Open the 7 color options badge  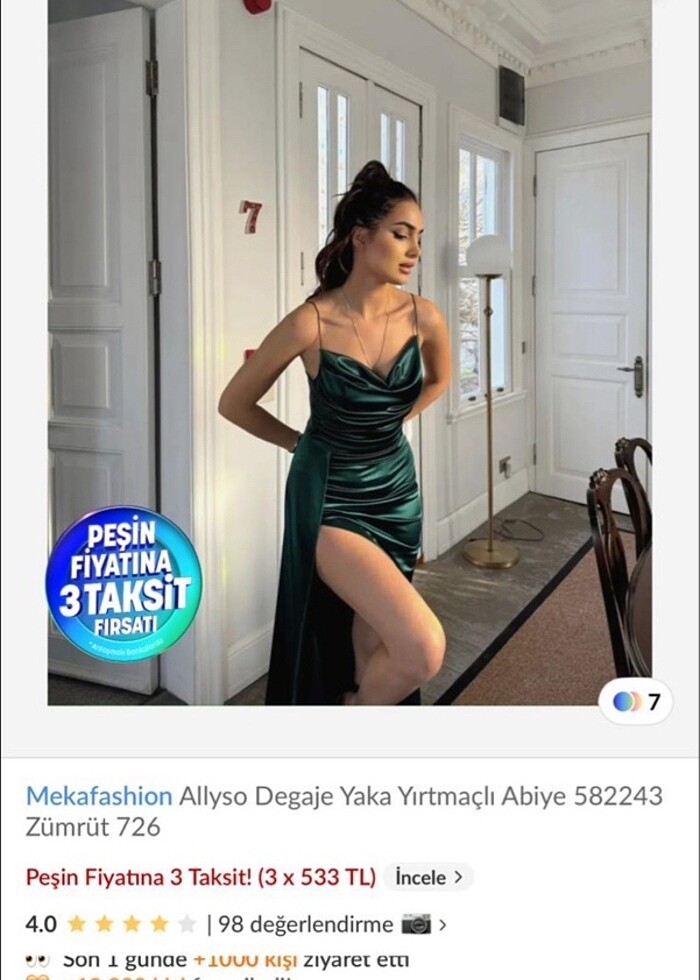point(636,702)
